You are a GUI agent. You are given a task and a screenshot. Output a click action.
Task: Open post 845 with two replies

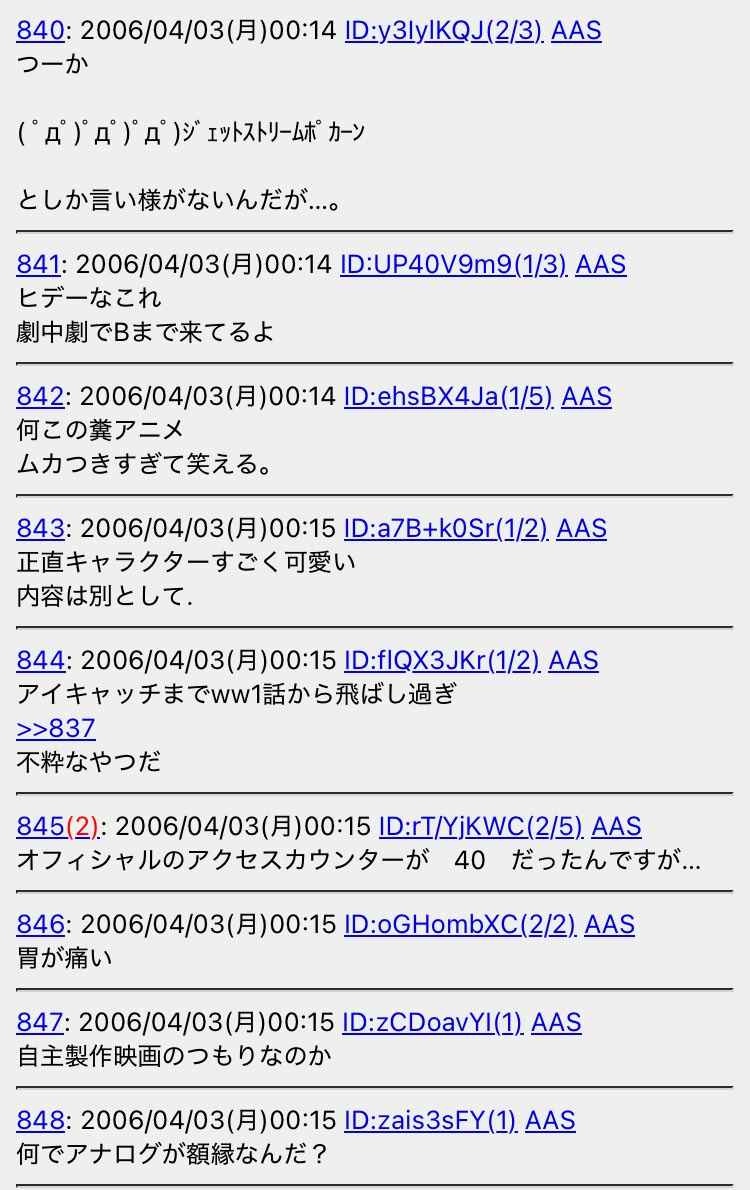tap(58, 826)
